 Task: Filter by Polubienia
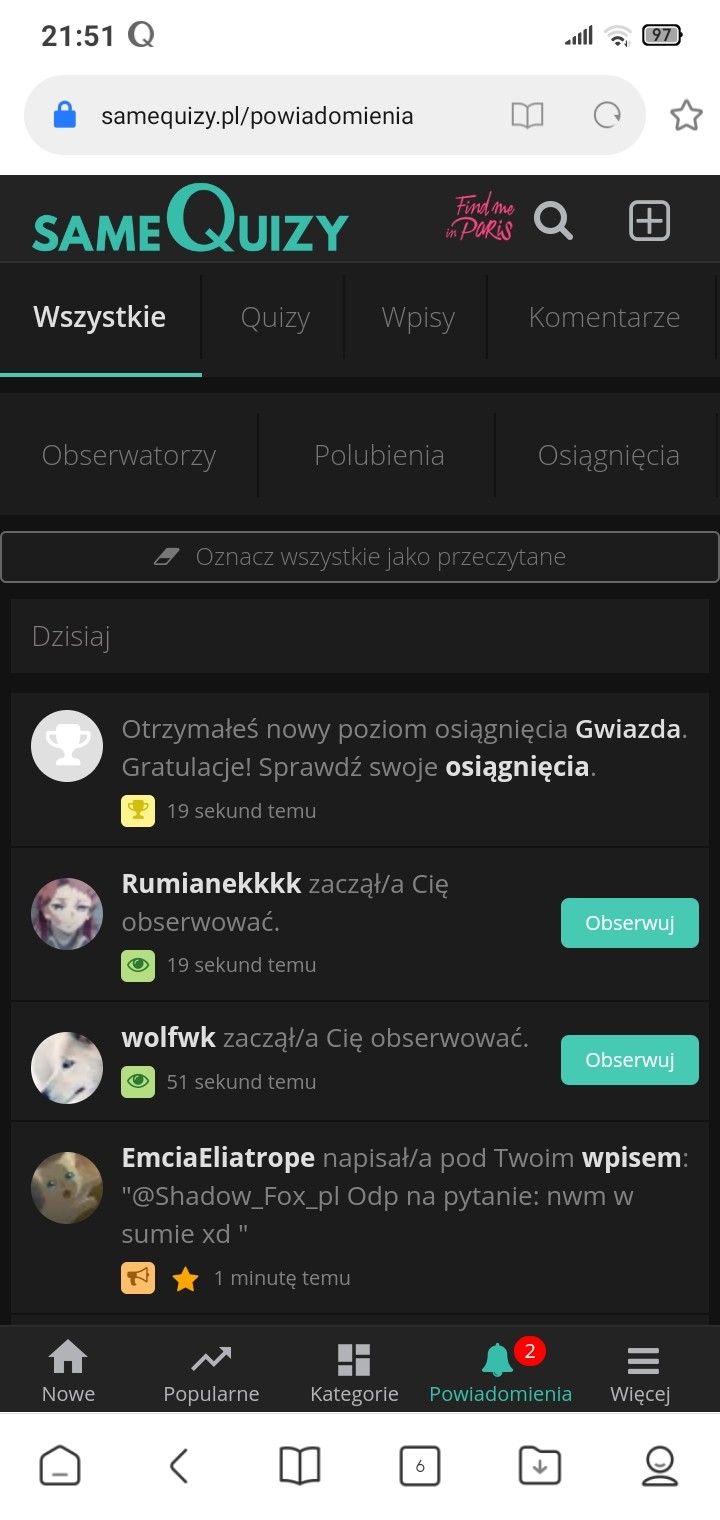coord(379,456)
